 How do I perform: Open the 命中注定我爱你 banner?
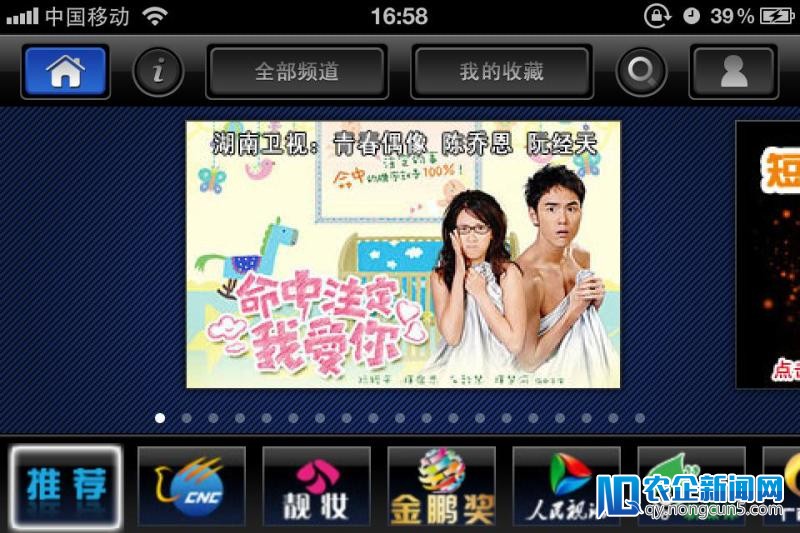(x=403, y=254)
